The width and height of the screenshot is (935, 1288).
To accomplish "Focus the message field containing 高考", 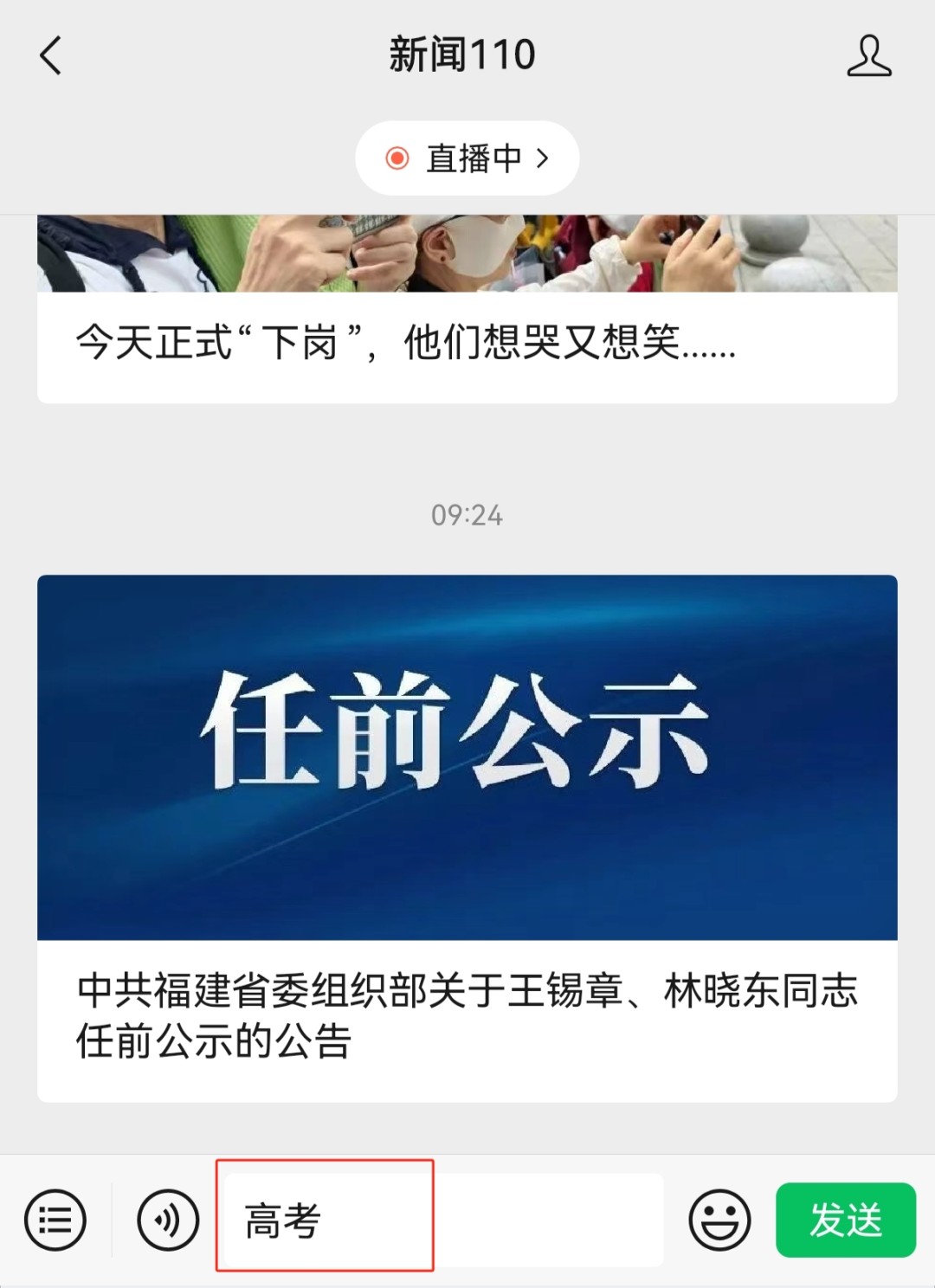I will (x=442, y=1220).
